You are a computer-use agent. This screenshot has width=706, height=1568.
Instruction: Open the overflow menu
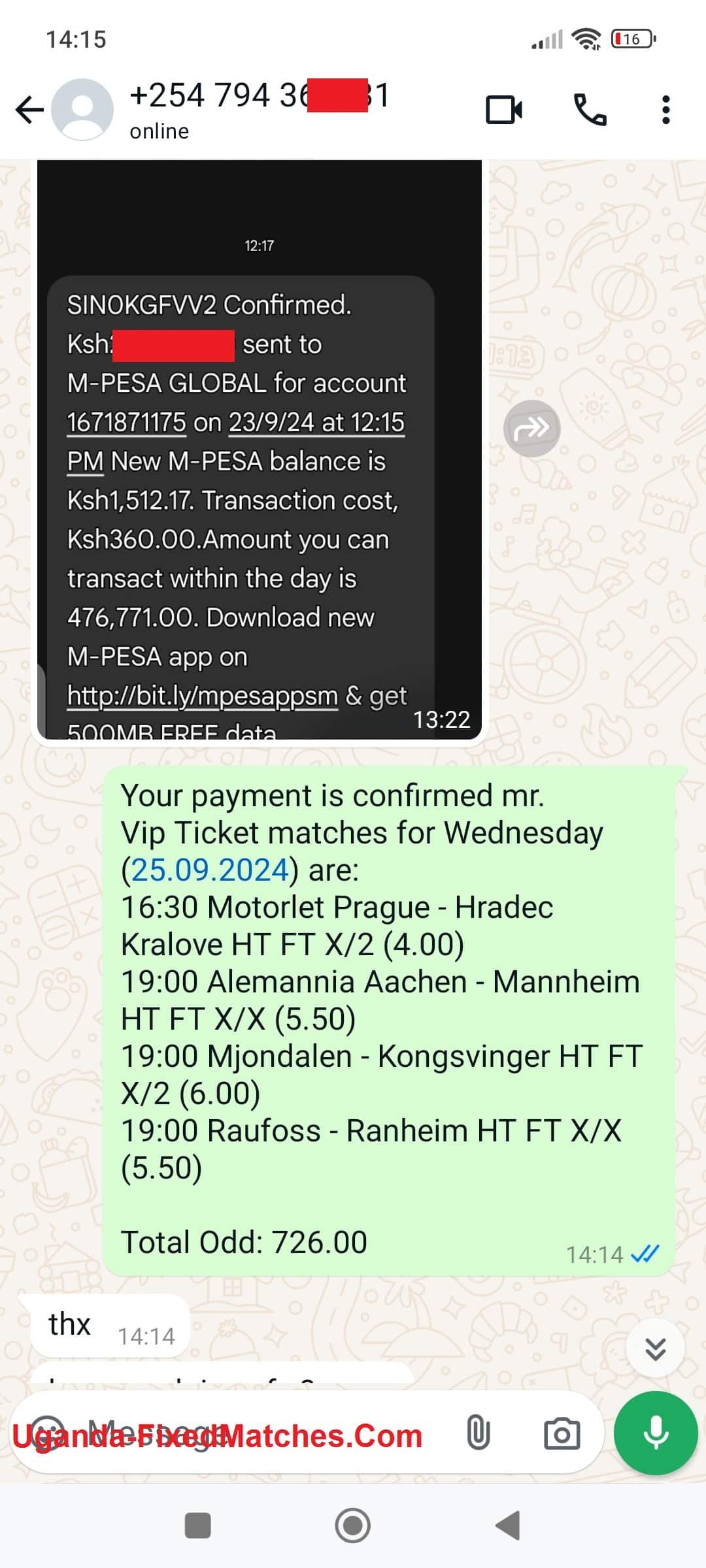[x=665, y=109]
